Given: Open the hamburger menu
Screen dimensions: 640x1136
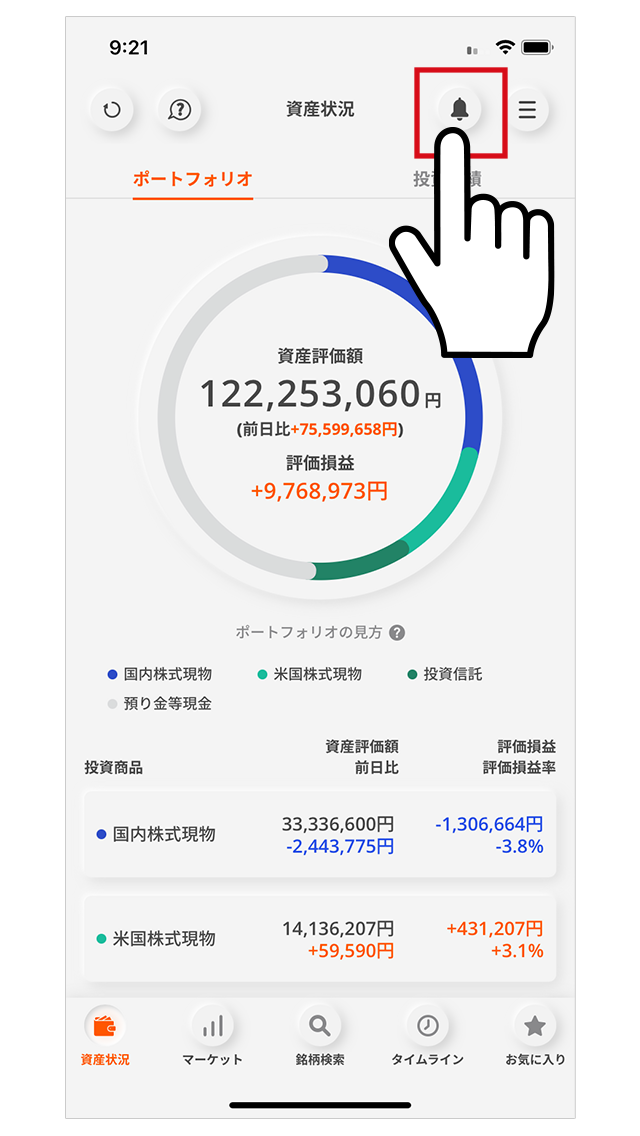Looking at the screenshot, I should (527, 110).
